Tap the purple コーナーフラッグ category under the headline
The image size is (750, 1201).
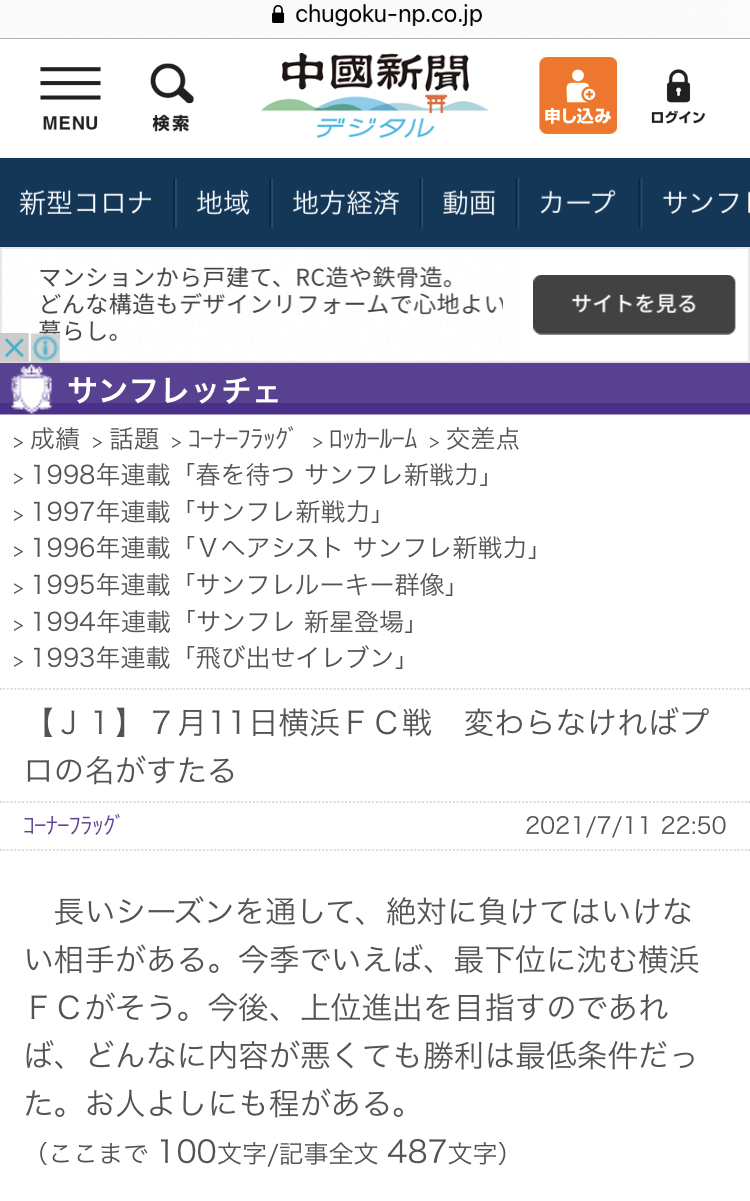[71, 825]
